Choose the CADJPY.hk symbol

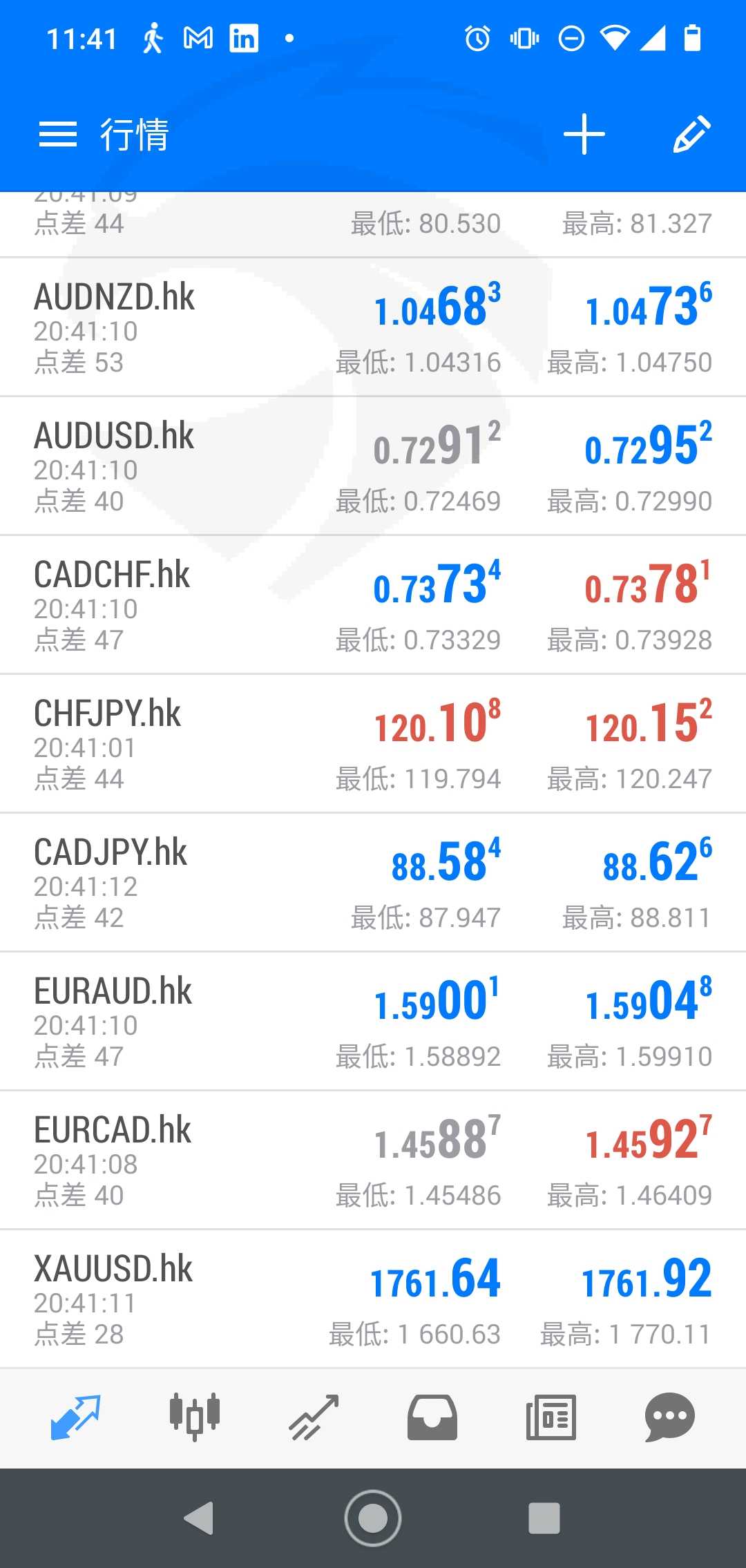click(373, 883)
